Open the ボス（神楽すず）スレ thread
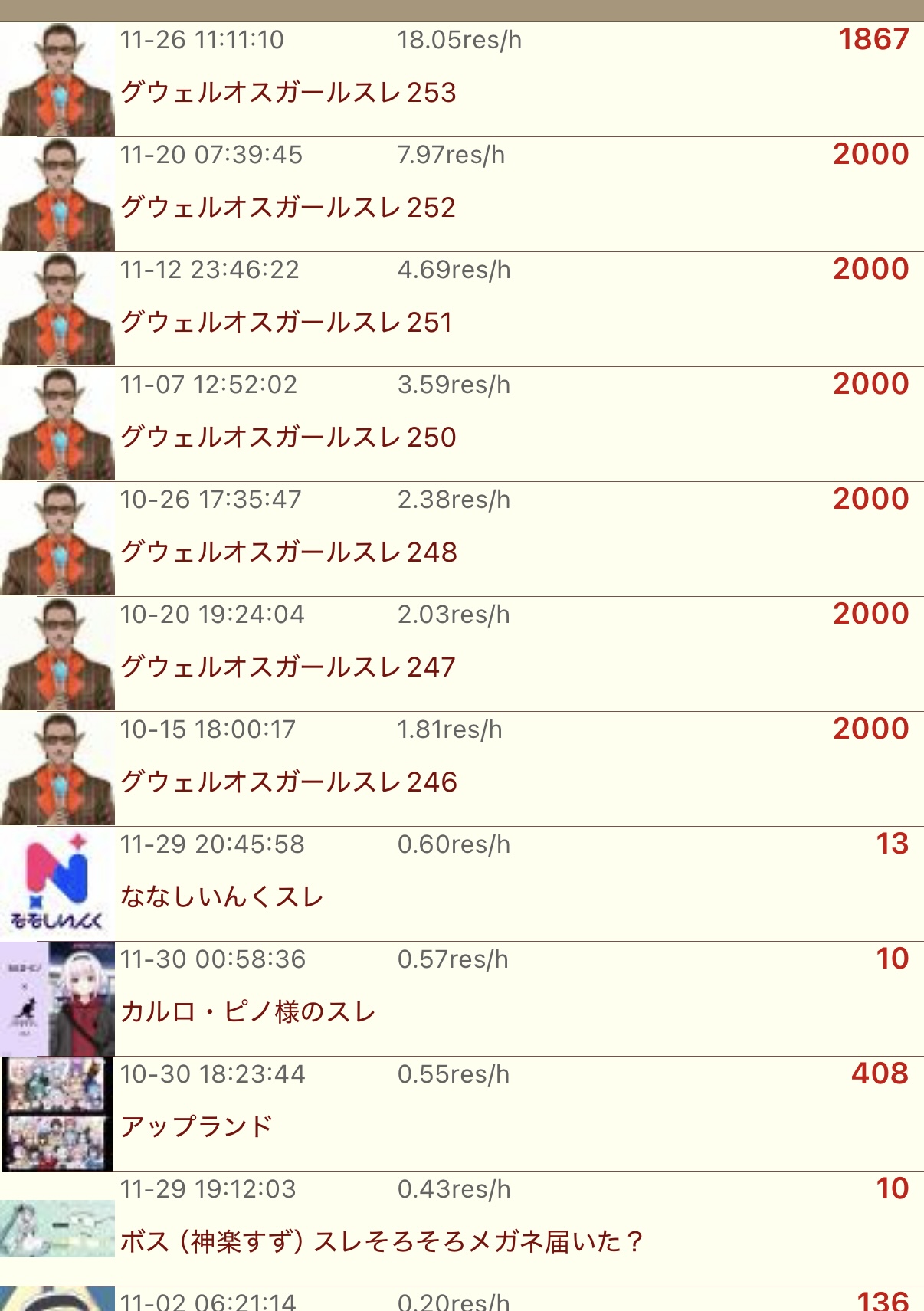 382,1242
